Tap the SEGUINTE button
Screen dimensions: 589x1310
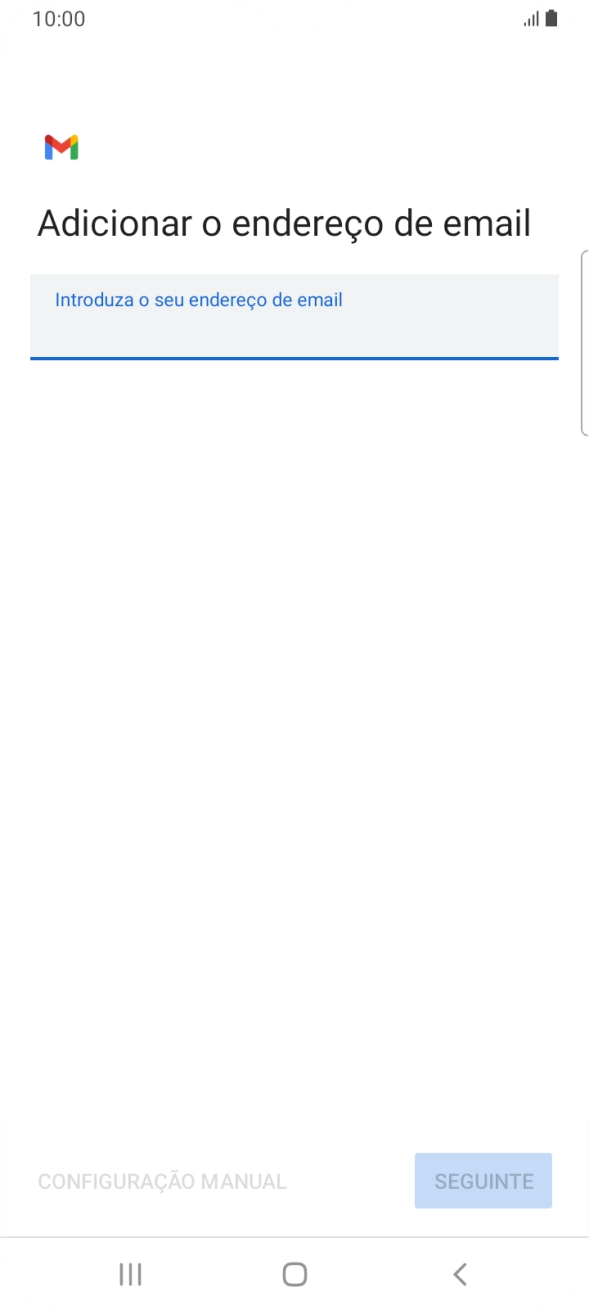click(483, 1181)
